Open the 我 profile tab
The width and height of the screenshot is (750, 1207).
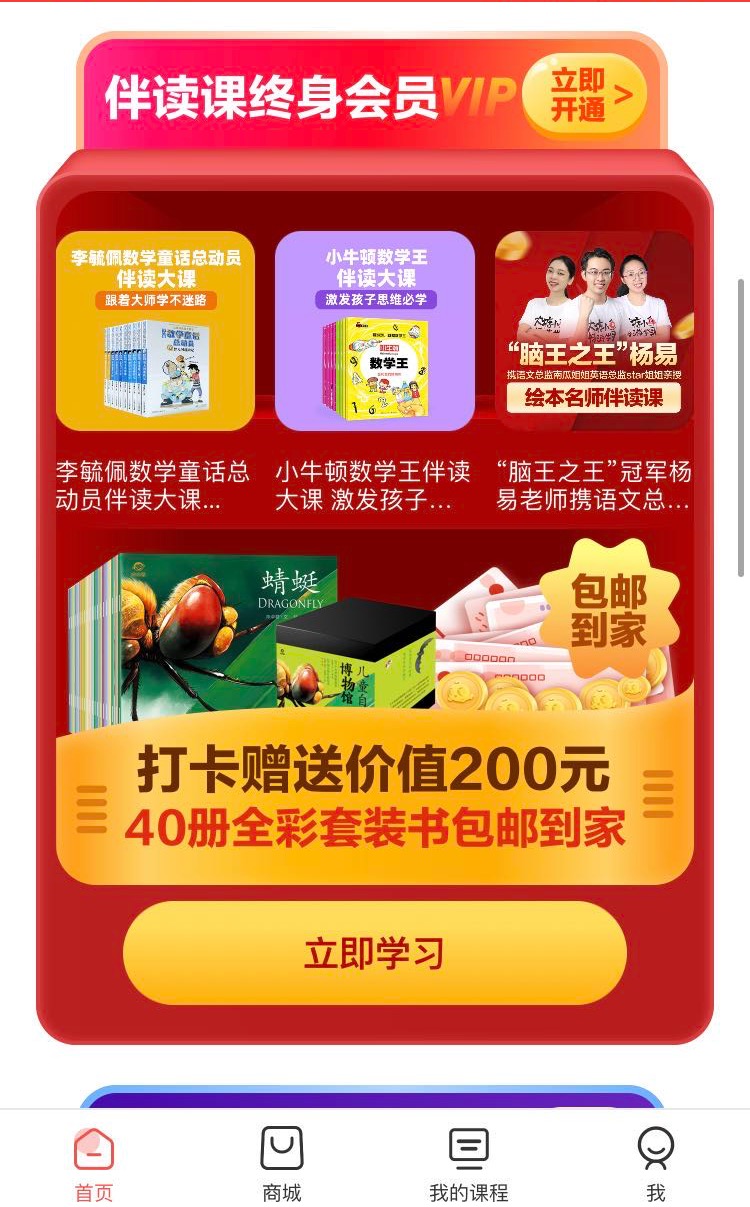655,1163
